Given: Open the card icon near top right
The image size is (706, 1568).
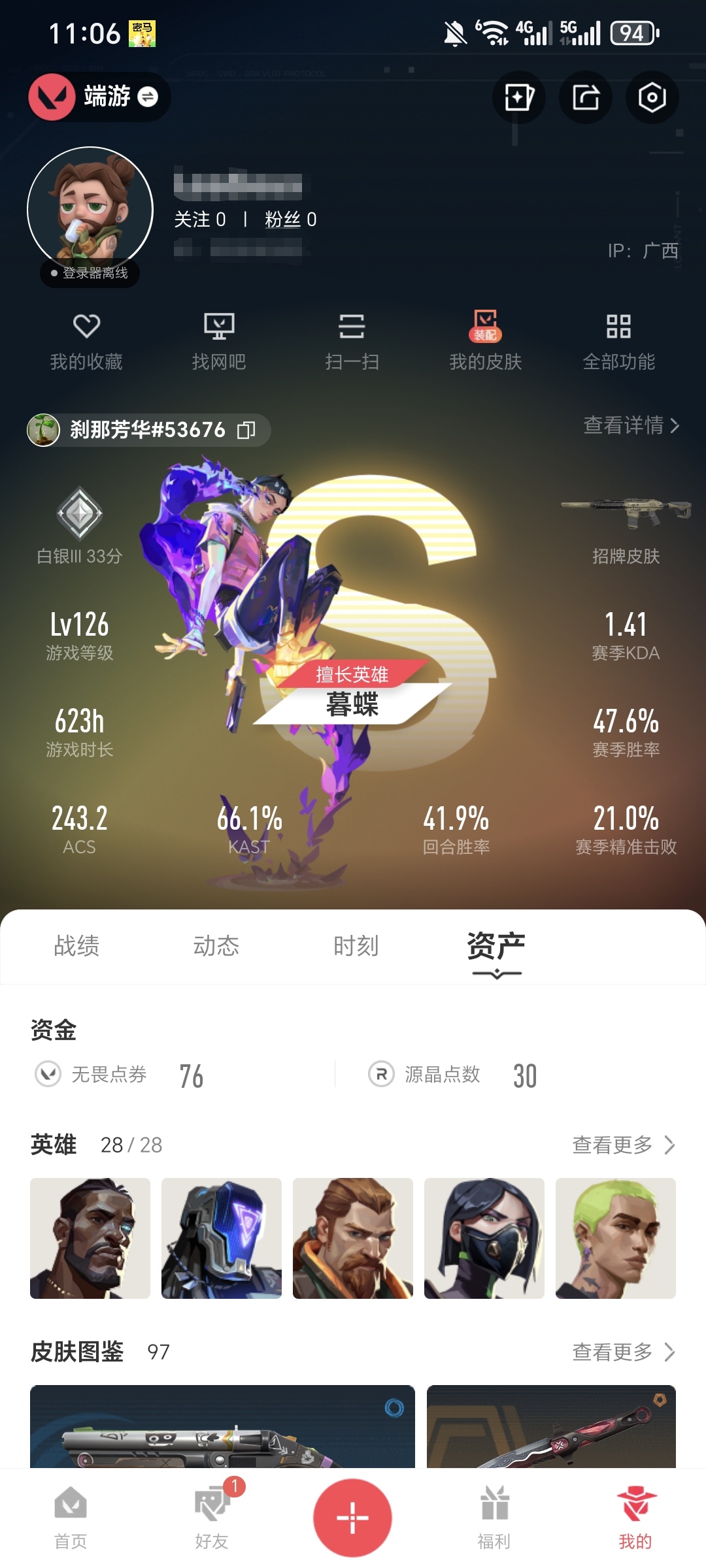Looking at the screenshot, I should point(518,97).
